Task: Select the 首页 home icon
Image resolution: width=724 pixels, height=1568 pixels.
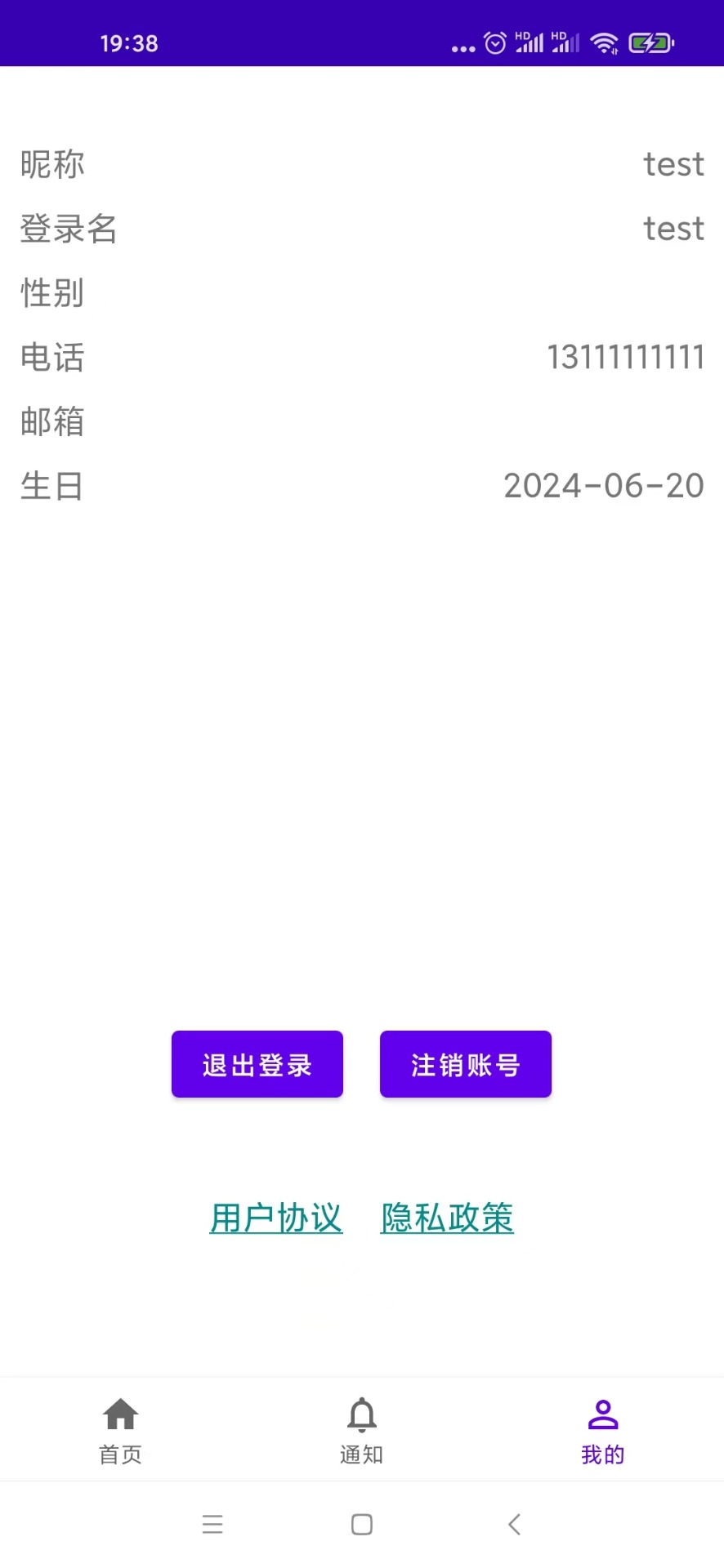Action: coord(120,1415)
